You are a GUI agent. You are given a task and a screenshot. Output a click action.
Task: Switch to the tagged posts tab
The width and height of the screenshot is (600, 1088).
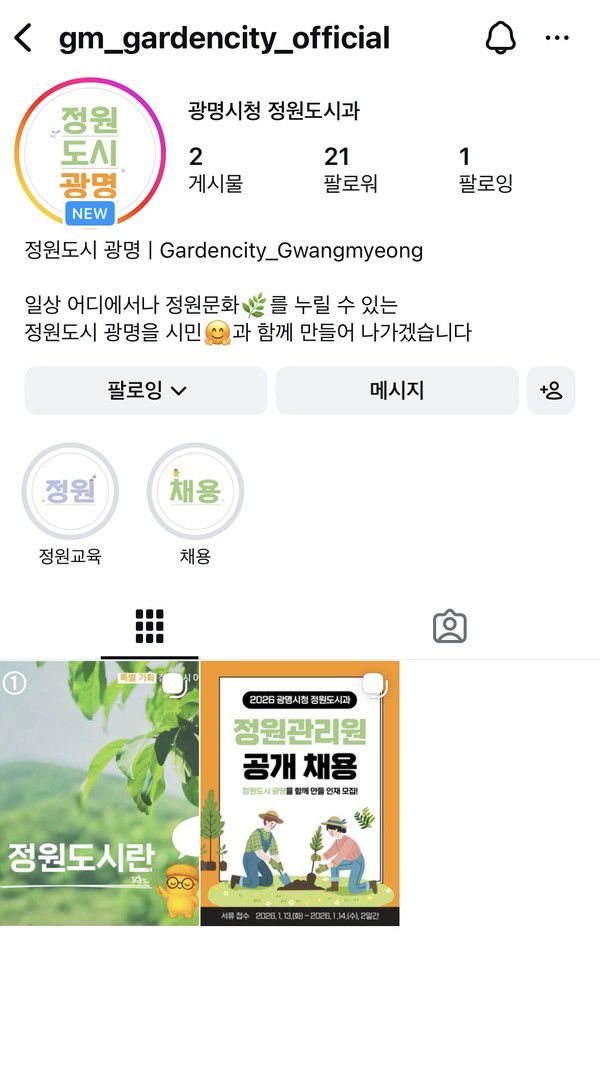[x=450, y=627]
